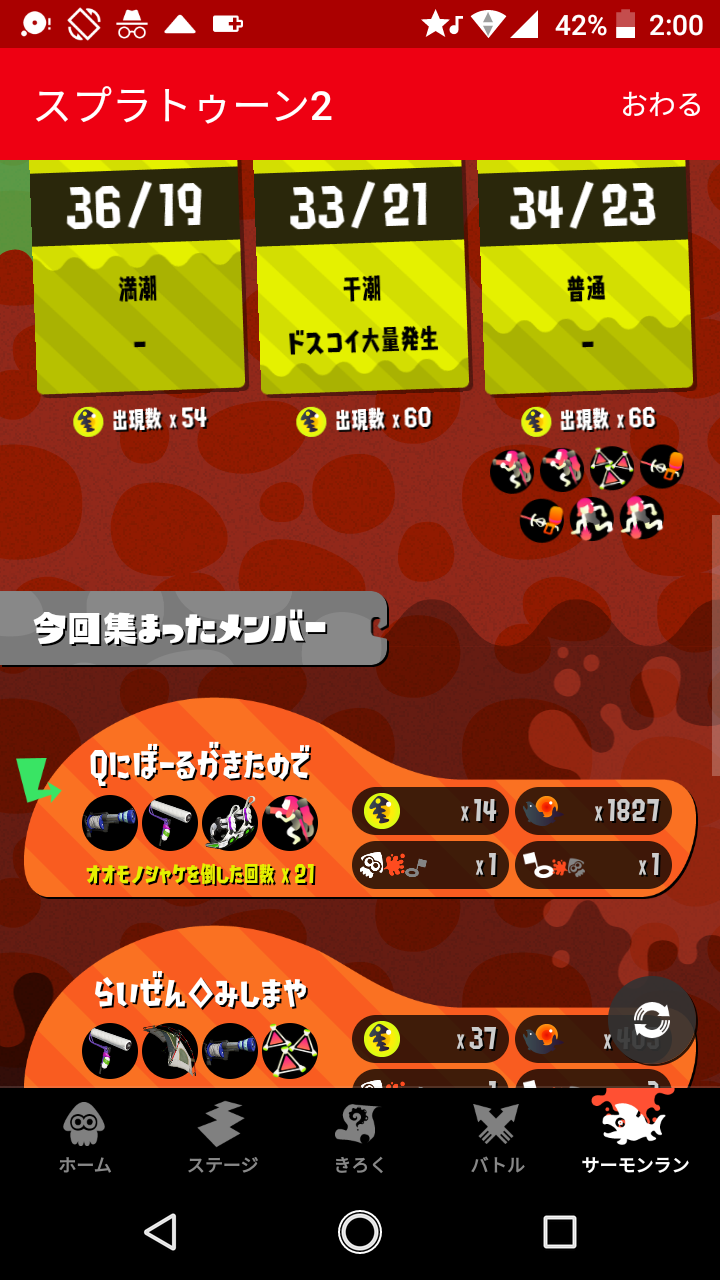Screen dimensions: 720x1280
Task: Go to the きろく tab
Action: click(360, 1137)
